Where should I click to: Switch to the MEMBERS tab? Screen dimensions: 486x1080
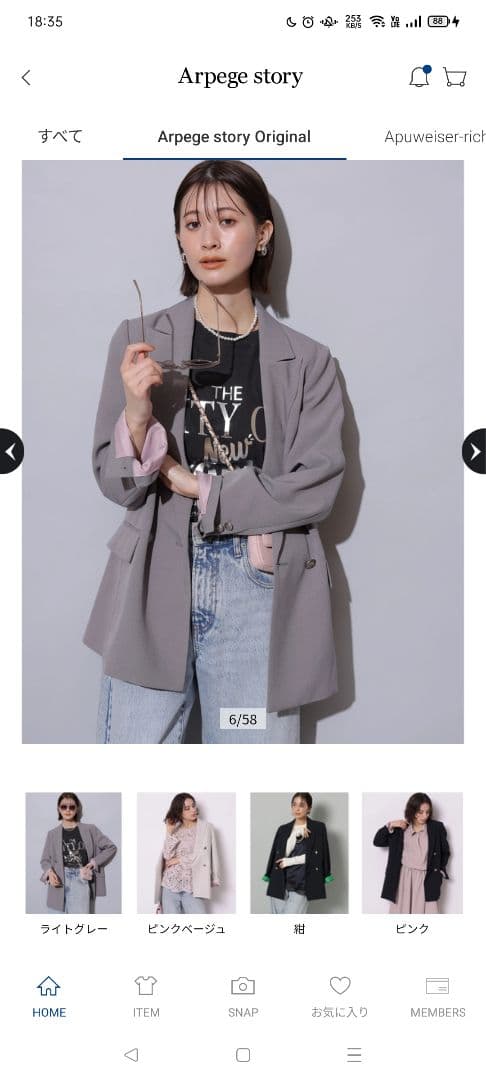[x=438, y=997]
